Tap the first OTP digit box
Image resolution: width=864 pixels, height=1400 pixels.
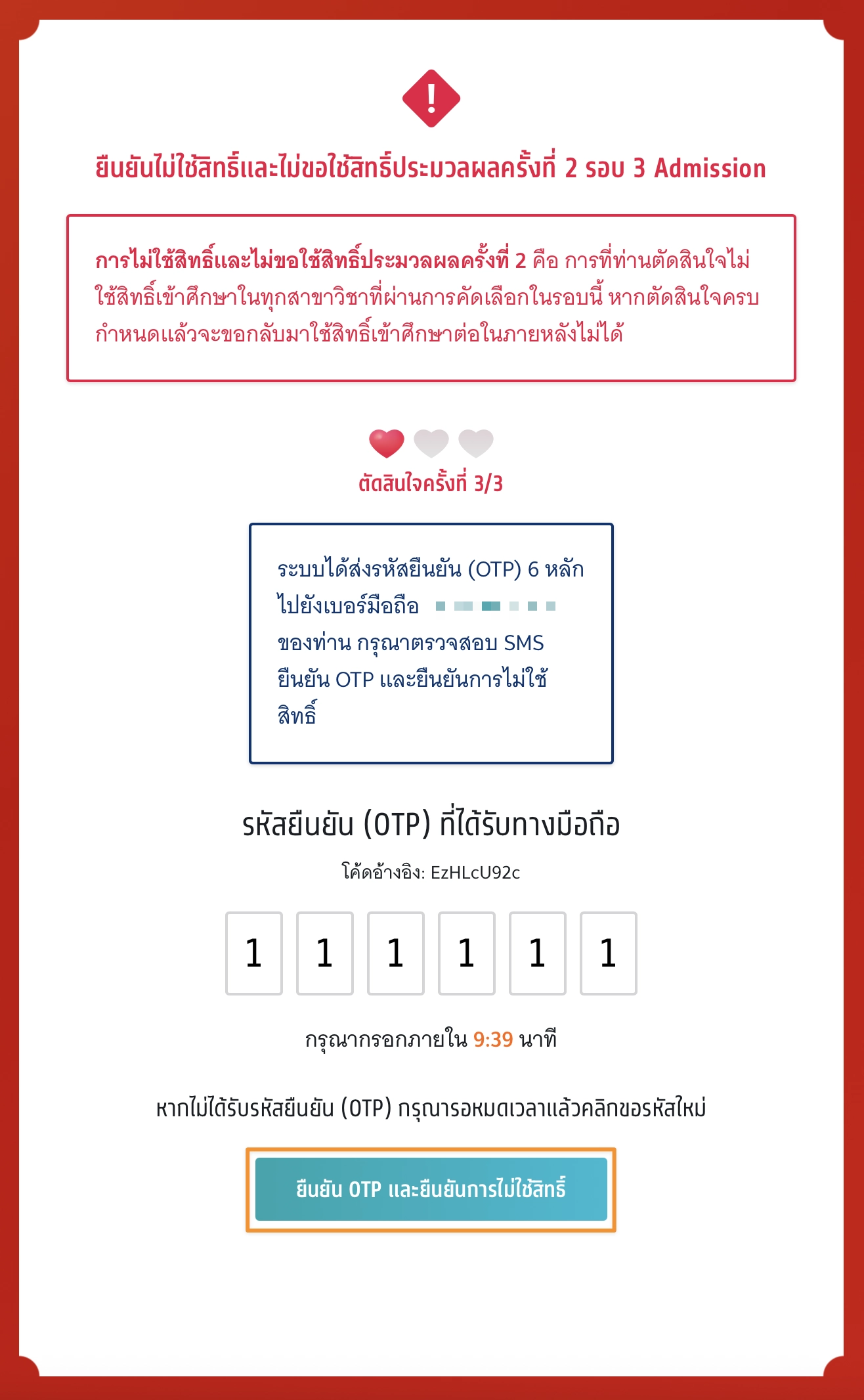coord(254,953)
